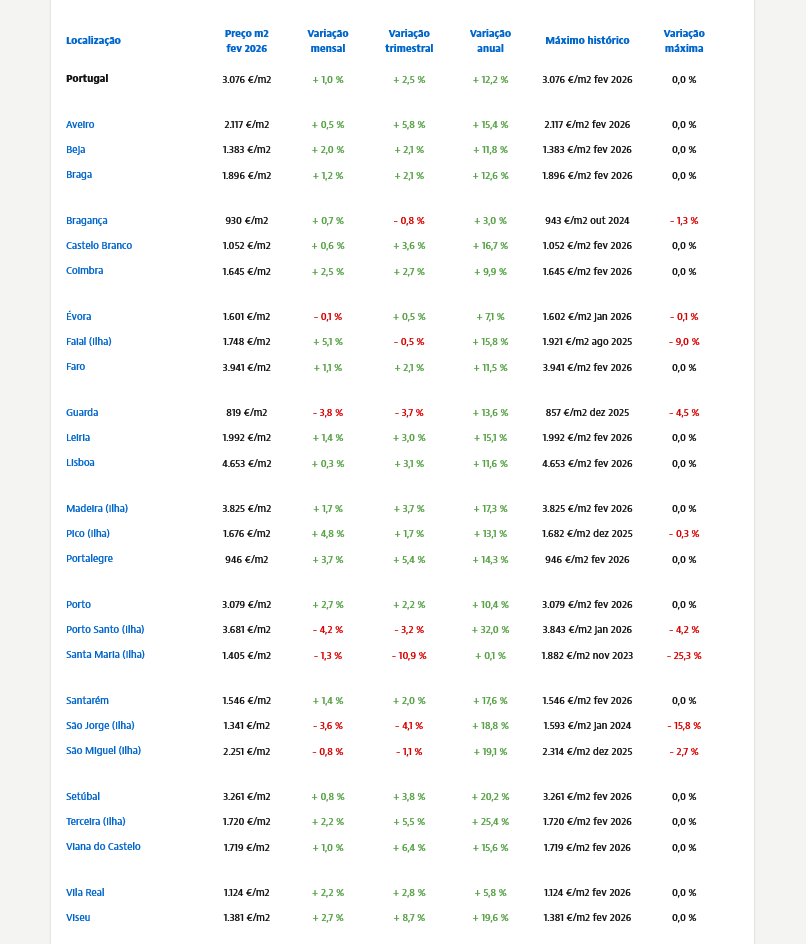Open Viana do Castelo link

click(x=103, y=847)
